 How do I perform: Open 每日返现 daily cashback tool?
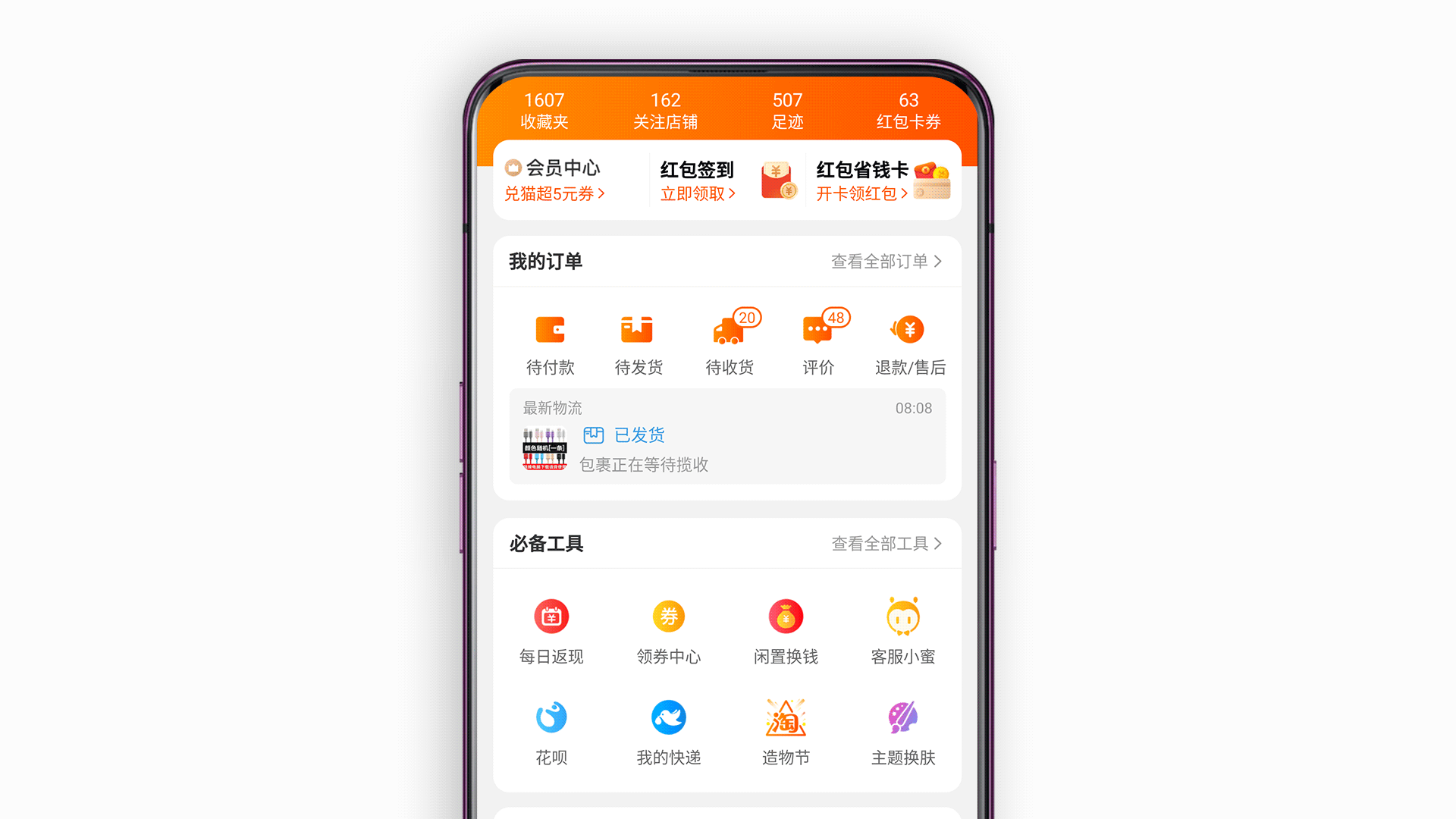tap(551, 632)
